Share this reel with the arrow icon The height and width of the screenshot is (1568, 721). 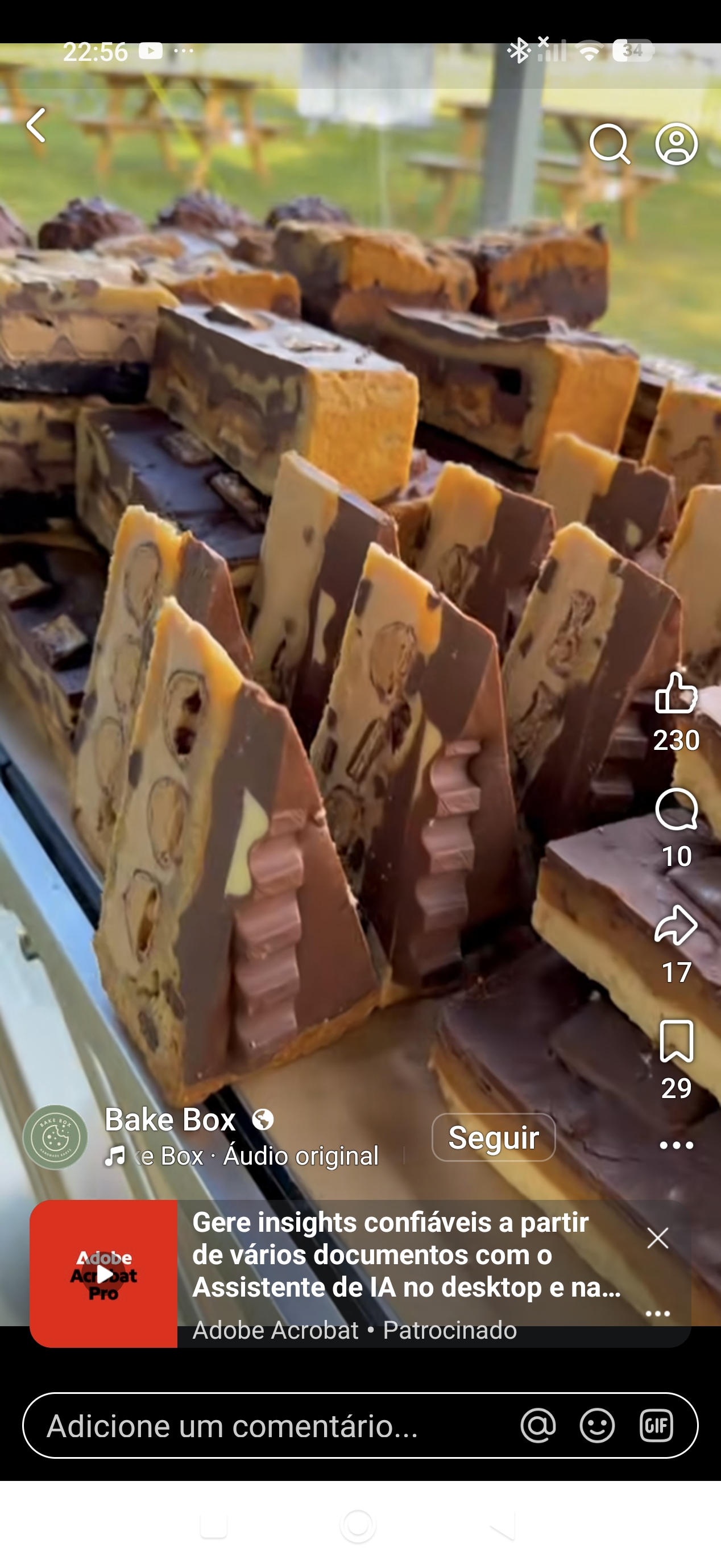676,925
